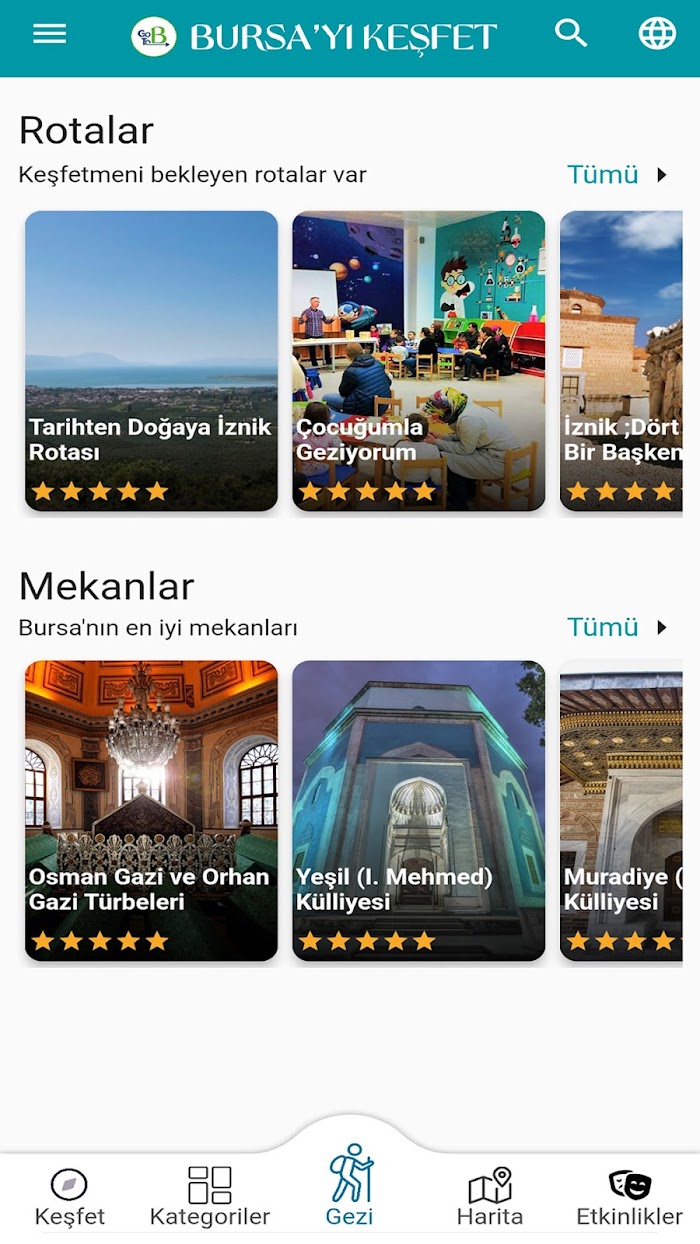Open the İznik ;Dört route card
Image resolution: width=700 pixels, height=1244 pixels.
[x=621, y=361]
